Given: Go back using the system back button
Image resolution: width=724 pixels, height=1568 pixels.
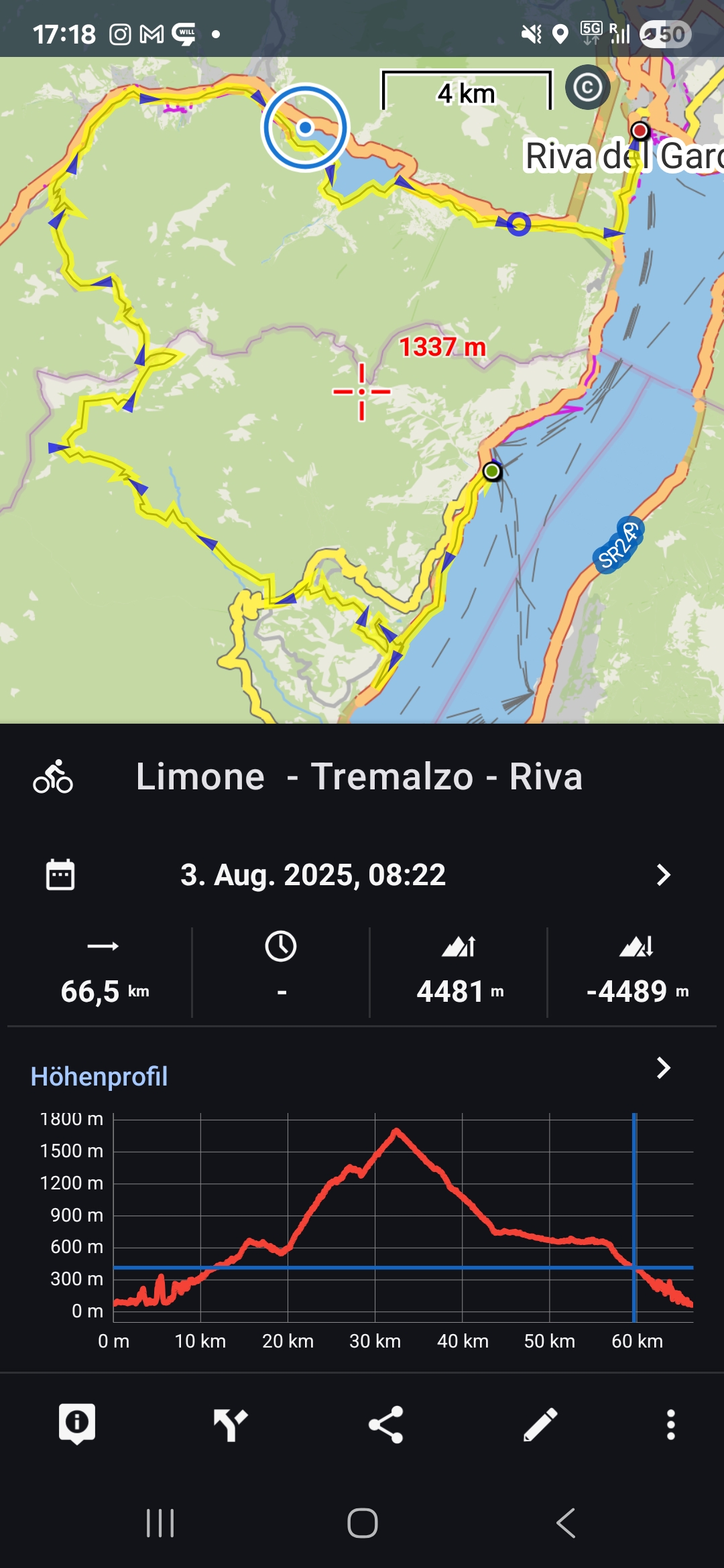Looking at the screenshot, I should click(x=566, y=1523).
